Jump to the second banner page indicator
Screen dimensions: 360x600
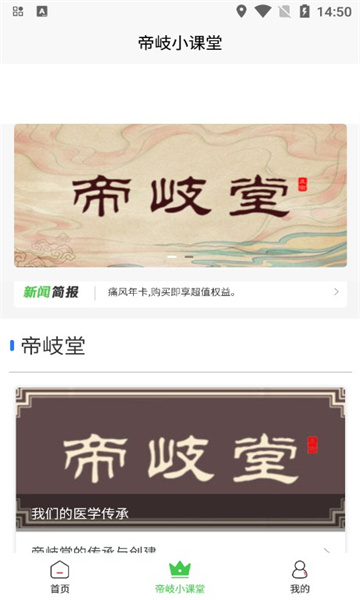point(189,257)
